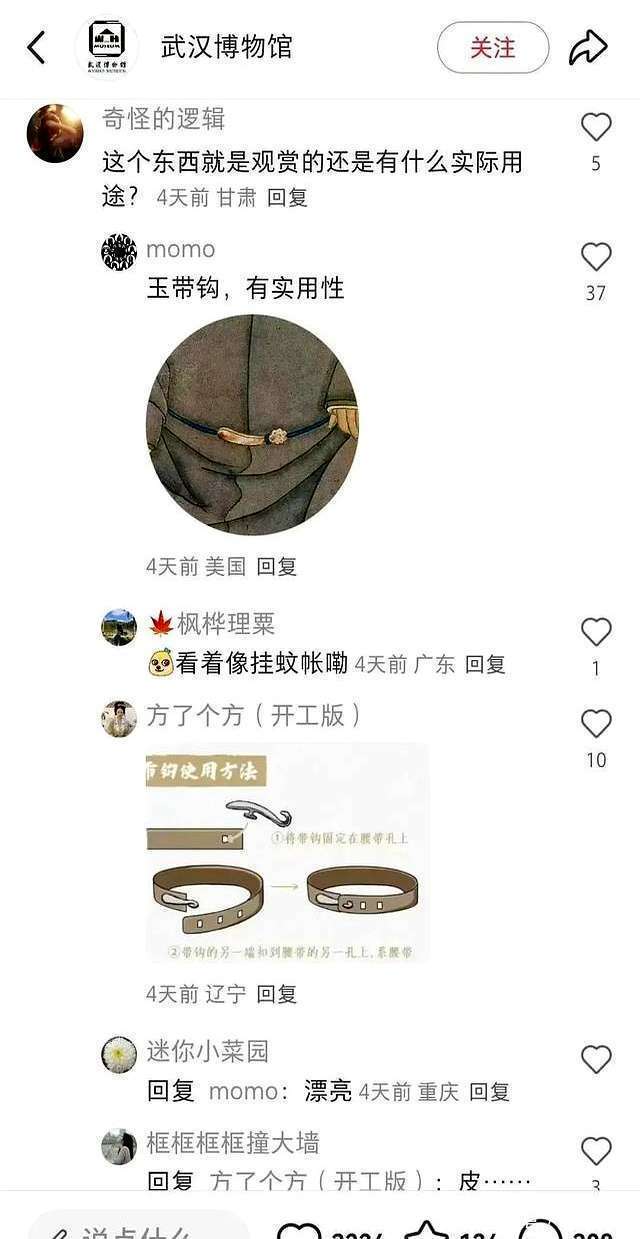Open momo's circular belt-hook picture

point(252,424)
